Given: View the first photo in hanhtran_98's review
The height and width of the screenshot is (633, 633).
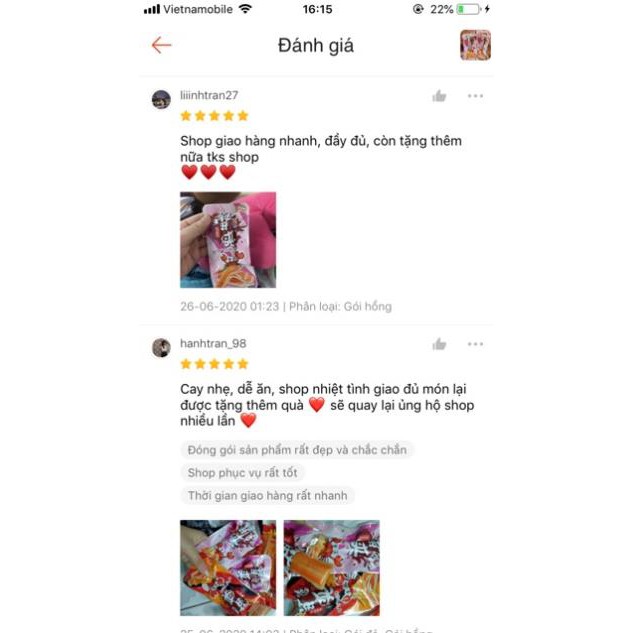Looking at the screenshot, I should 228,567.
